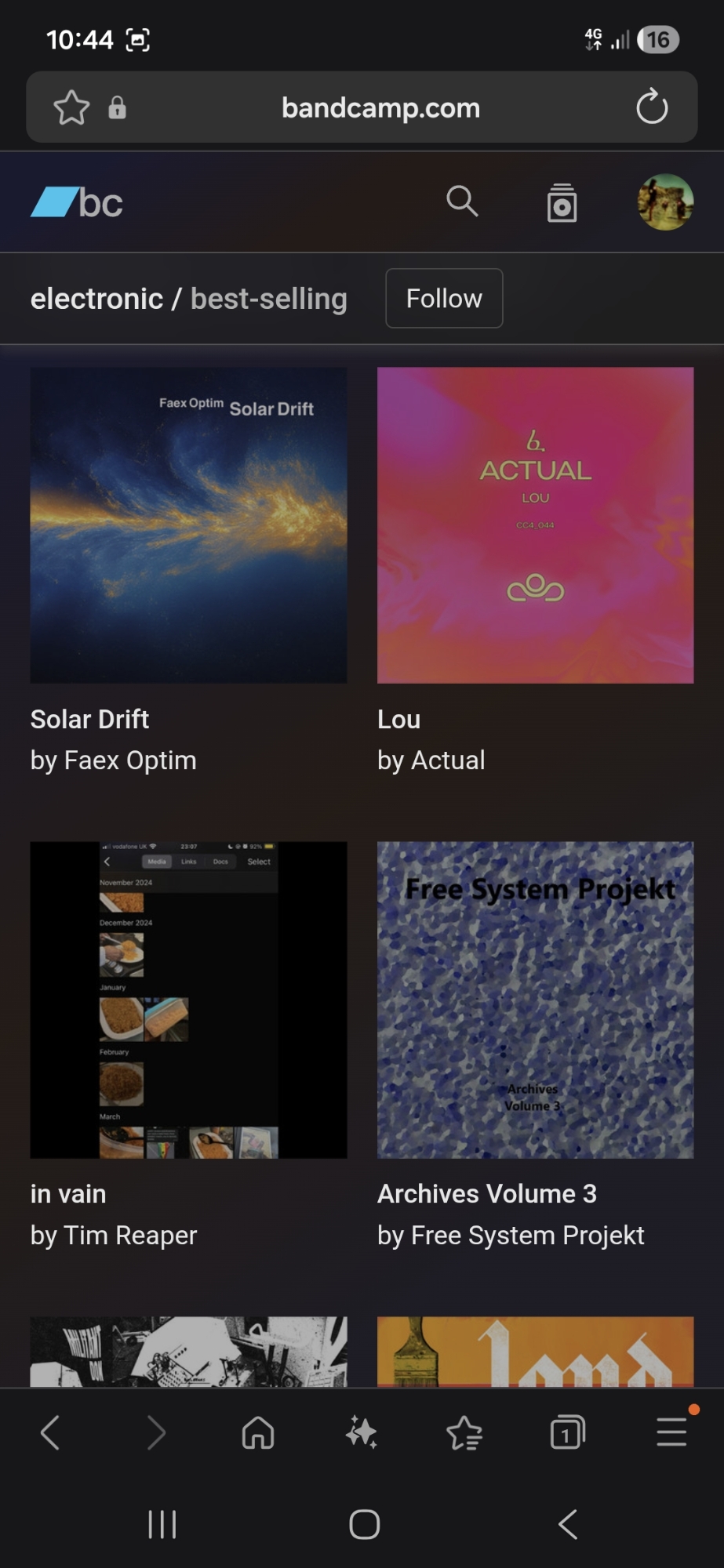Open the browser home page
The width and height of the screenshot is (724, 1568).
point(258,1433)
